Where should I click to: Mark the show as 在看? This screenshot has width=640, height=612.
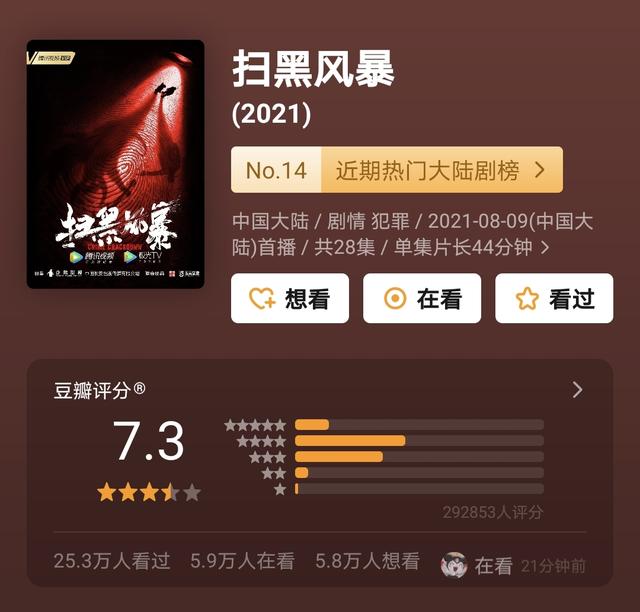(x=421, y=298)
